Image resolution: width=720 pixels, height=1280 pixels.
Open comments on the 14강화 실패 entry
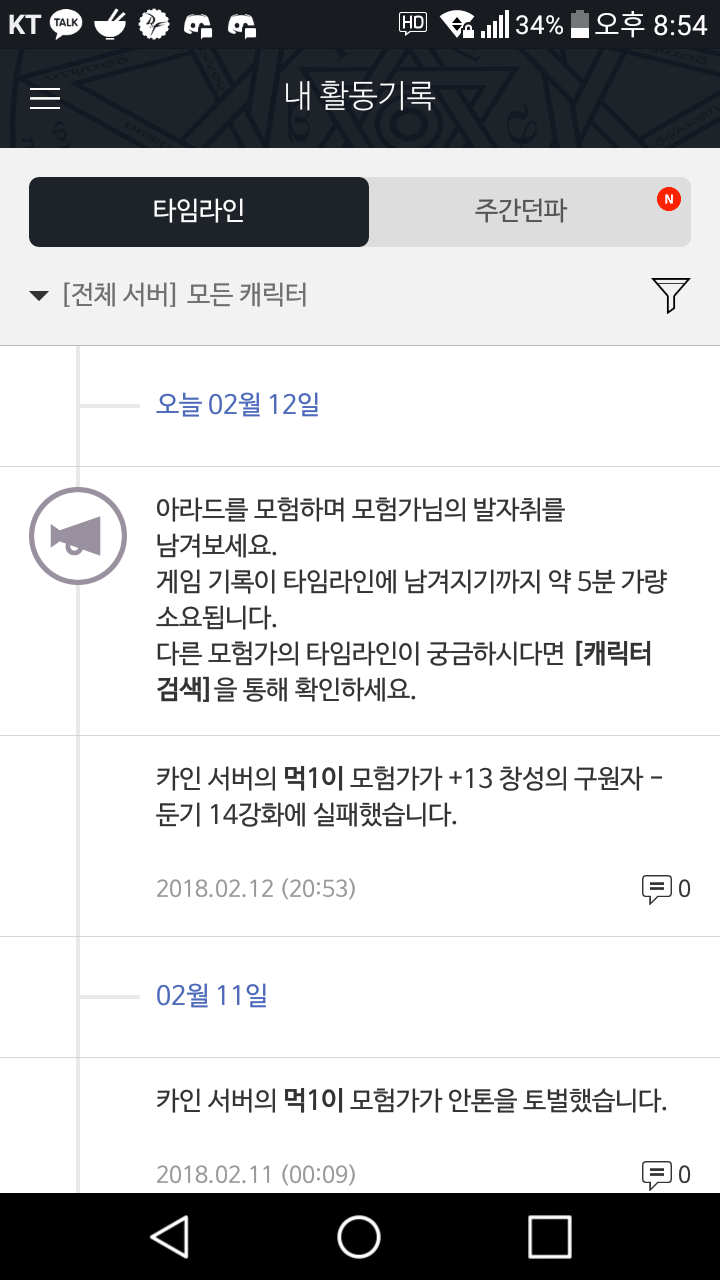point(666,888)
